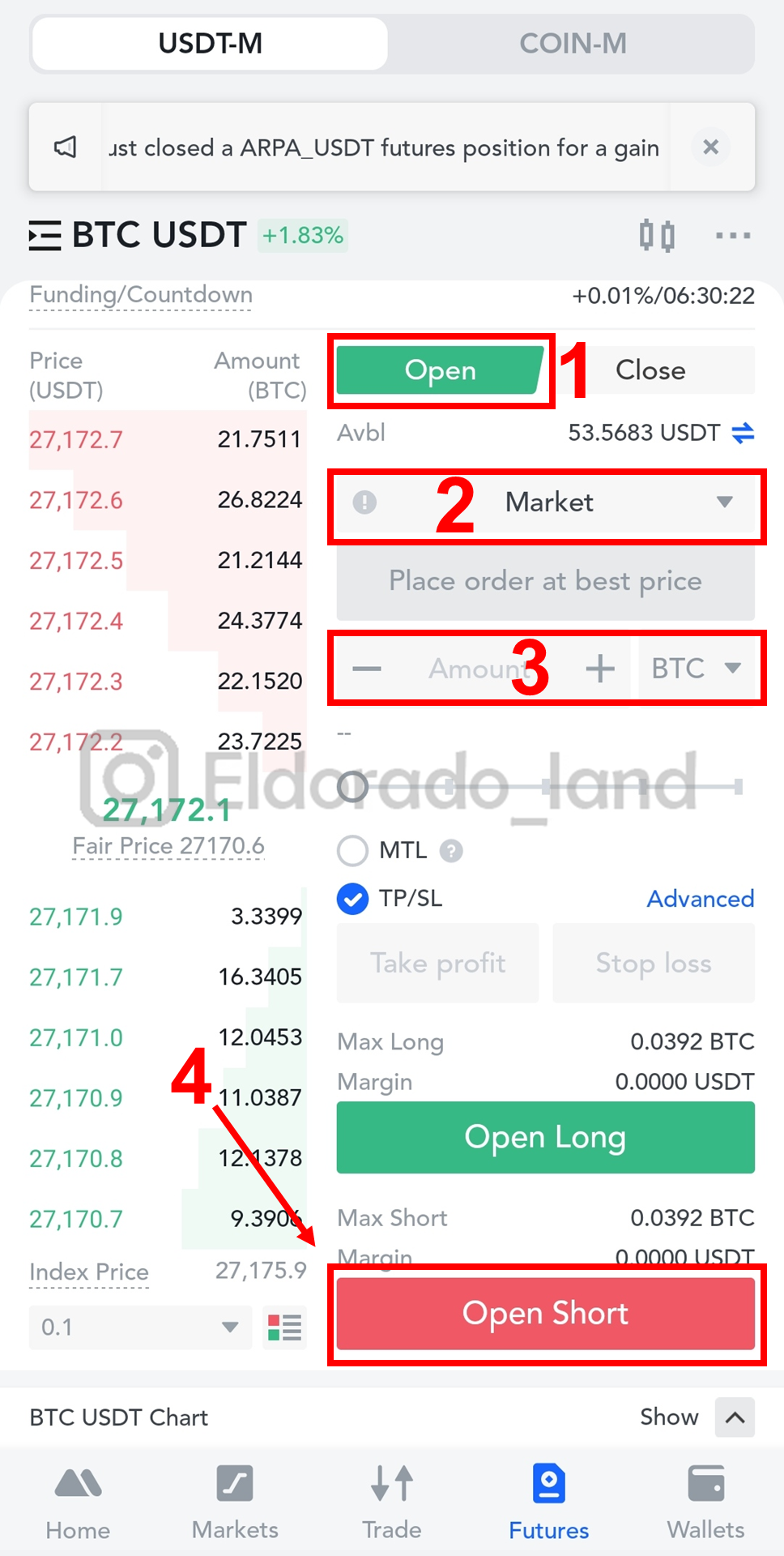This screenshot has width=784, height=1556.
Task: Place an Open Long order
Action: coord(546,1137)
